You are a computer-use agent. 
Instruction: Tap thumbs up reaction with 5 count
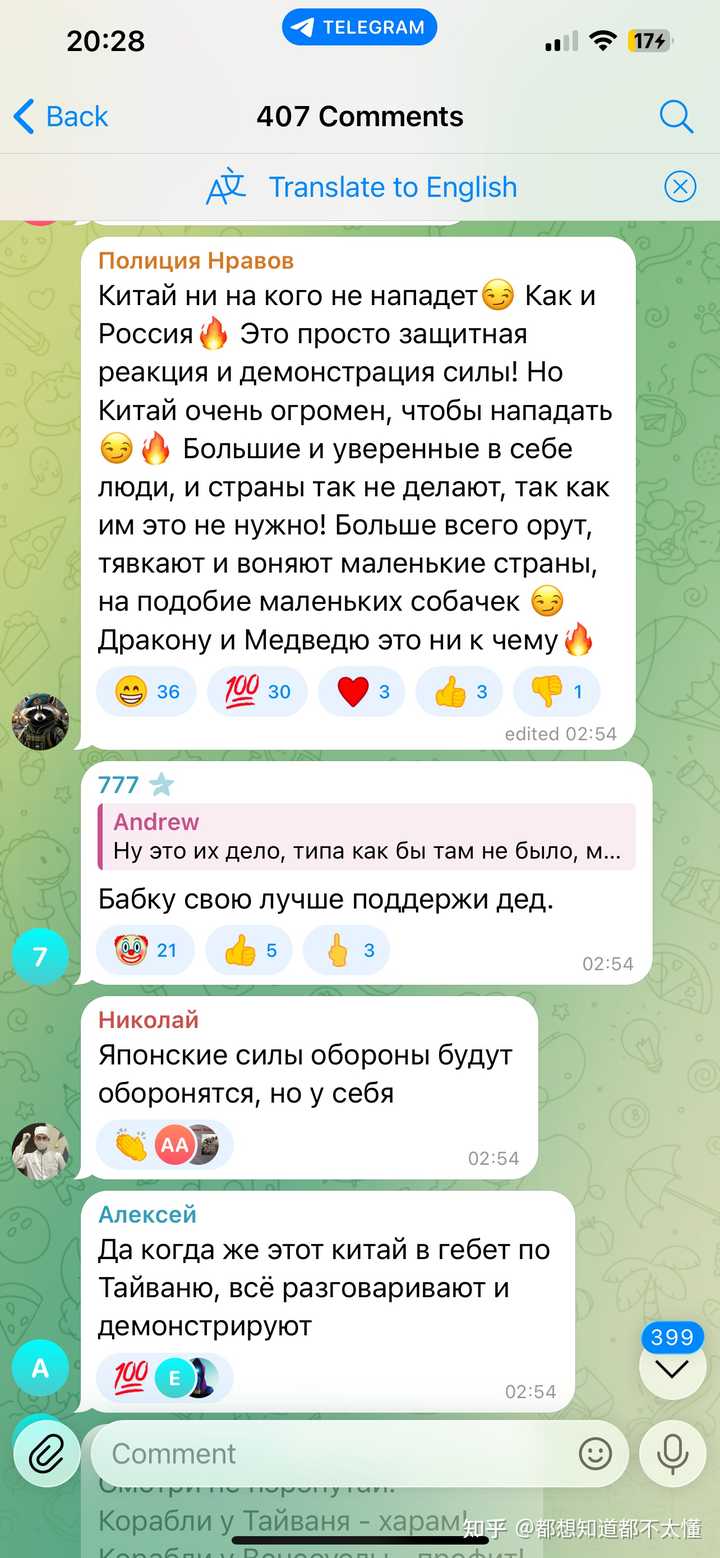250,951
